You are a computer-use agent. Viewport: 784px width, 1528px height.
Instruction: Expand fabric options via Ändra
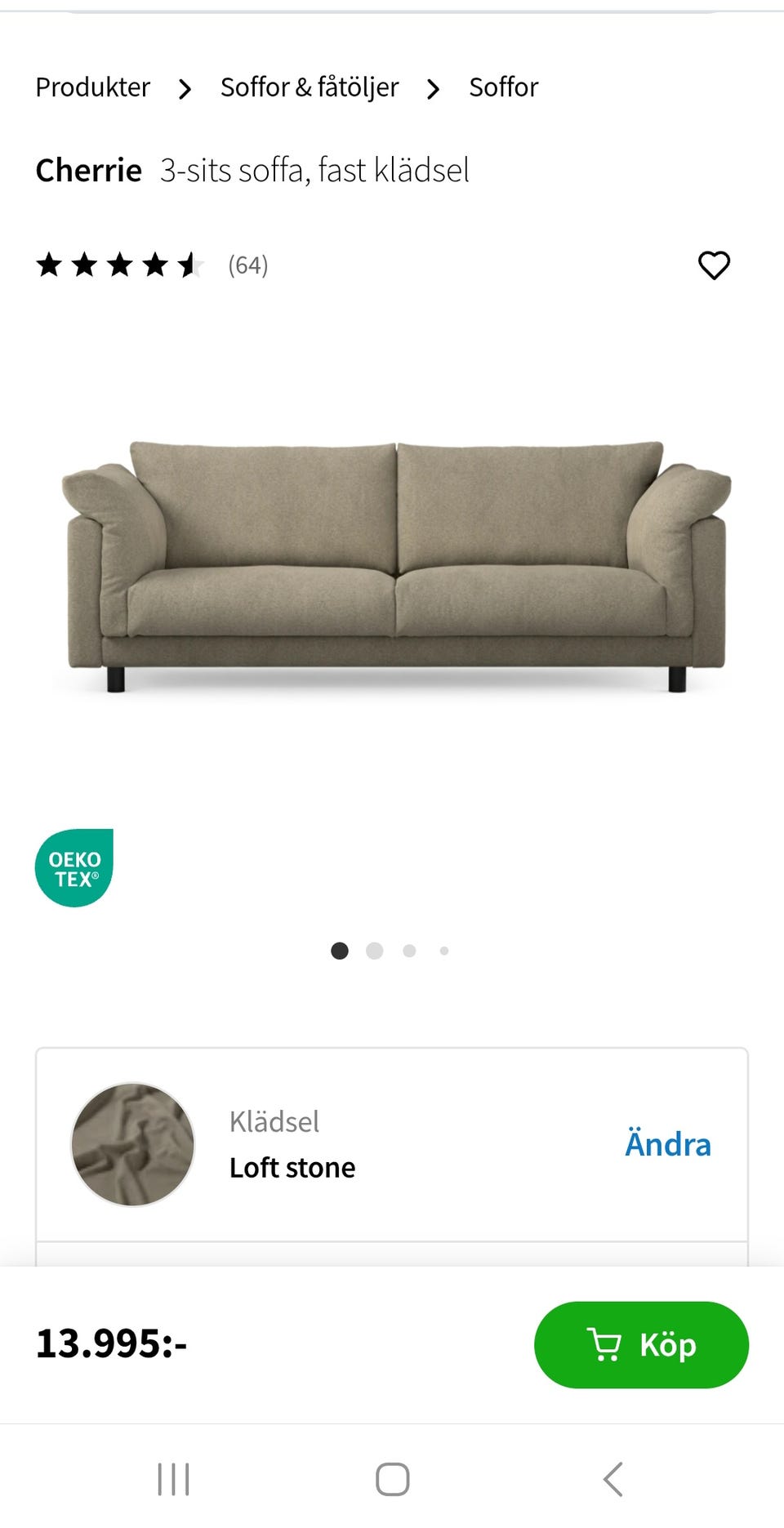668,1144
